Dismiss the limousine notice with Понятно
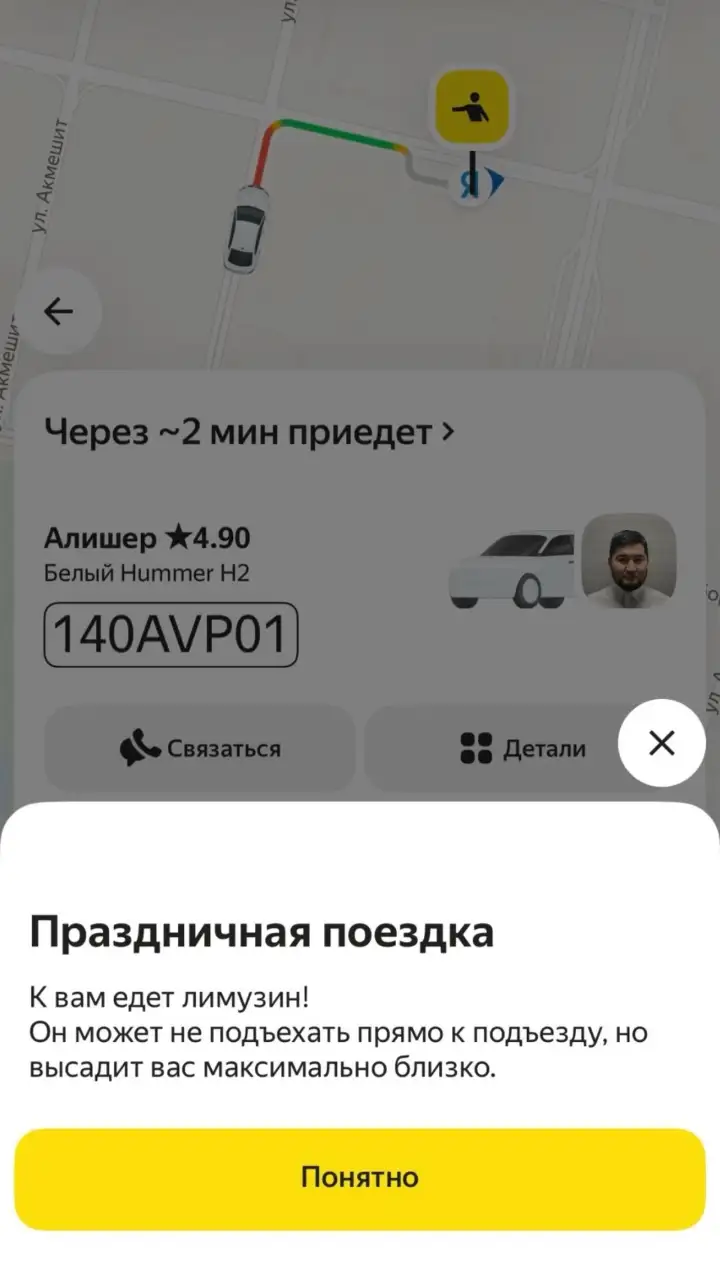 (360, 1178)
